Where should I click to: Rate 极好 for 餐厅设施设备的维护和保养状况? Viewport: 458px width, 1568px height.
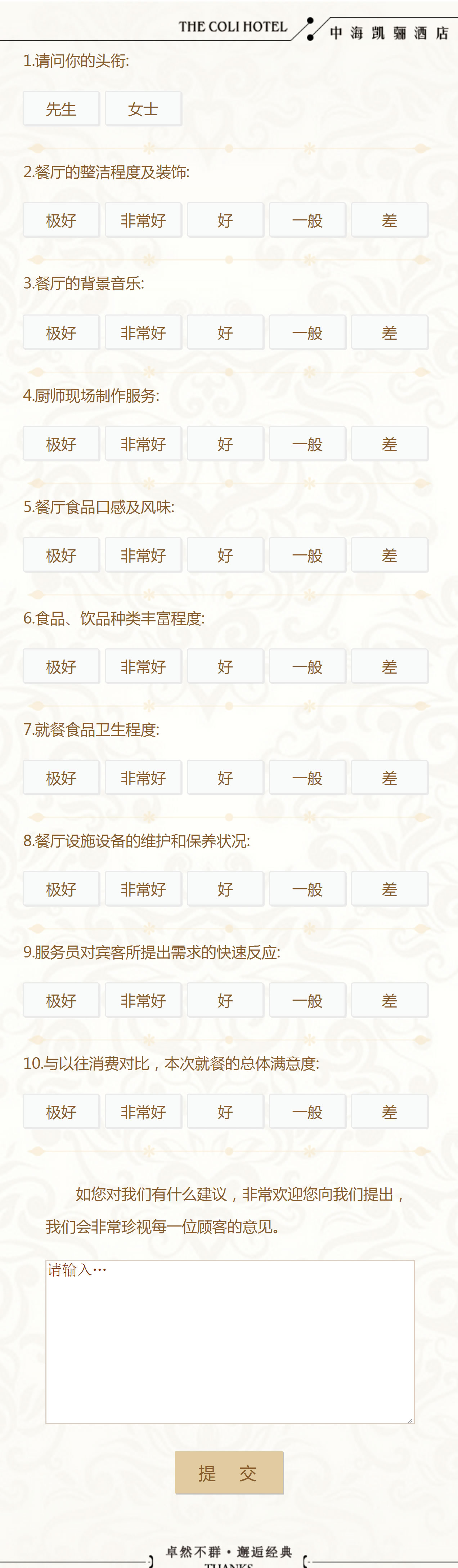(61, 889)
